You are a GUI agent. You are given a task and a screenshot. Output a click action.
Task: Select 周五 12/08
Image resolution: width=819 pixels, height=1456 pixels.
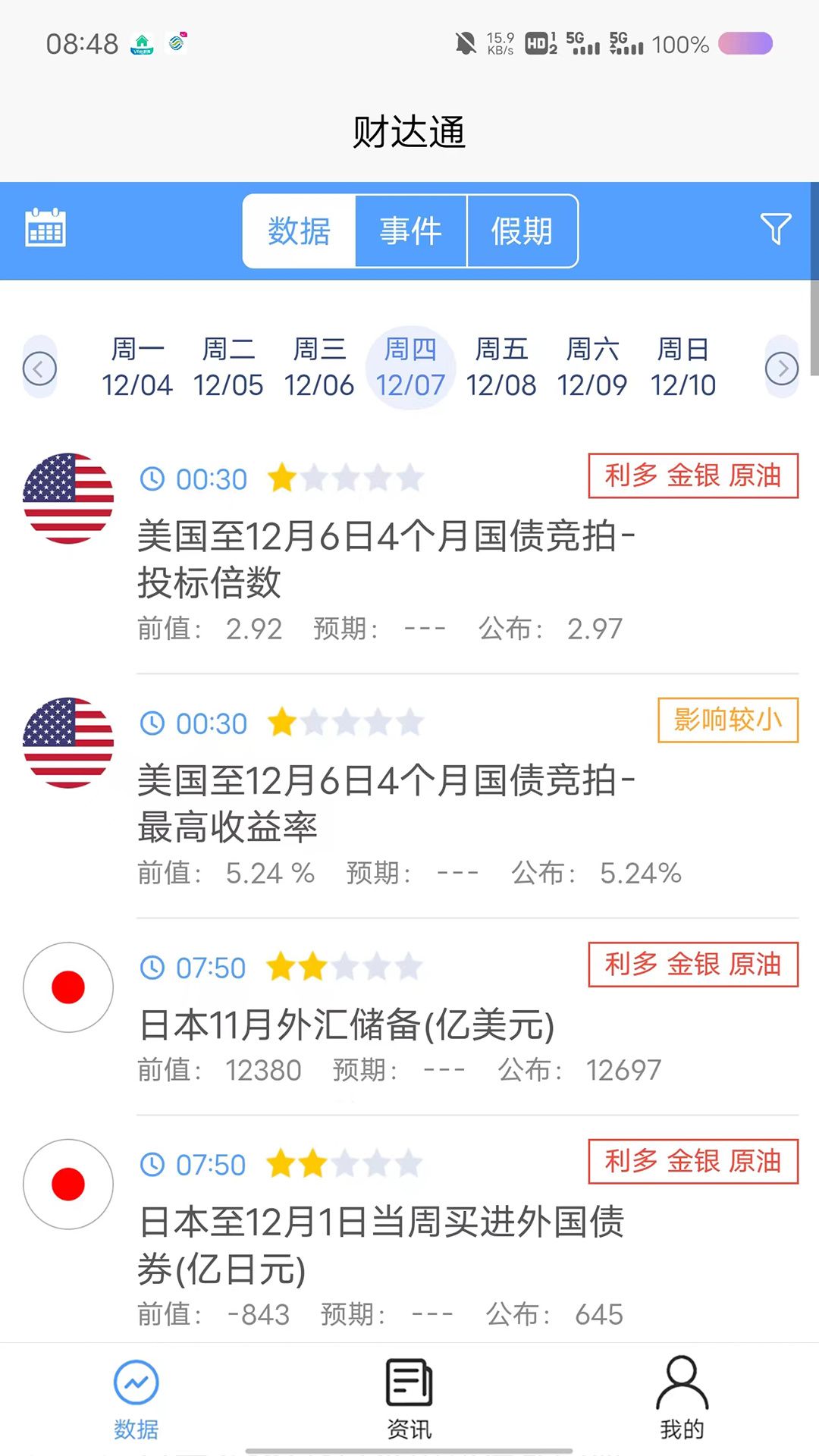[501, 368]
